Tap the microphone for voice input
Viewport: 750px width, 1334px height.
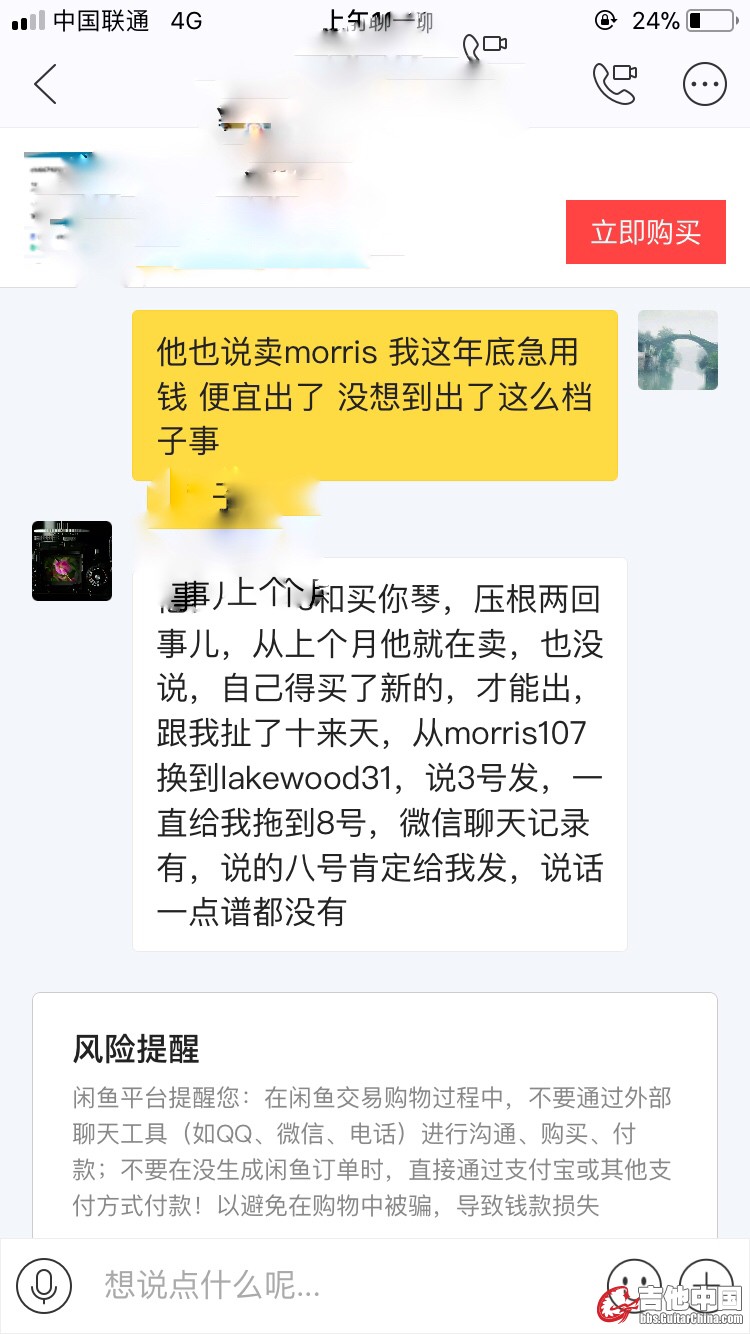[x=44, y=1285]
